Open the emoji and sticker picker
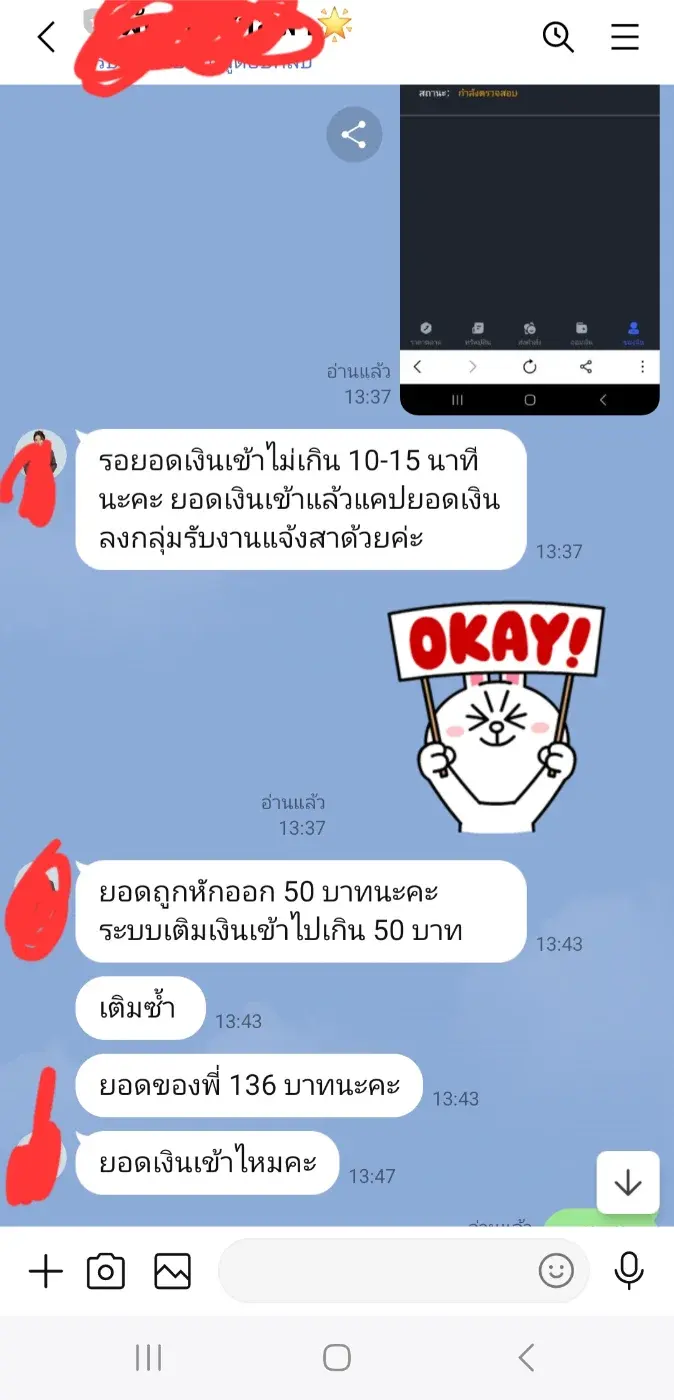The width and height of the screenshot is (674, 1400). pyautogui.click(x=556, y=1272)
